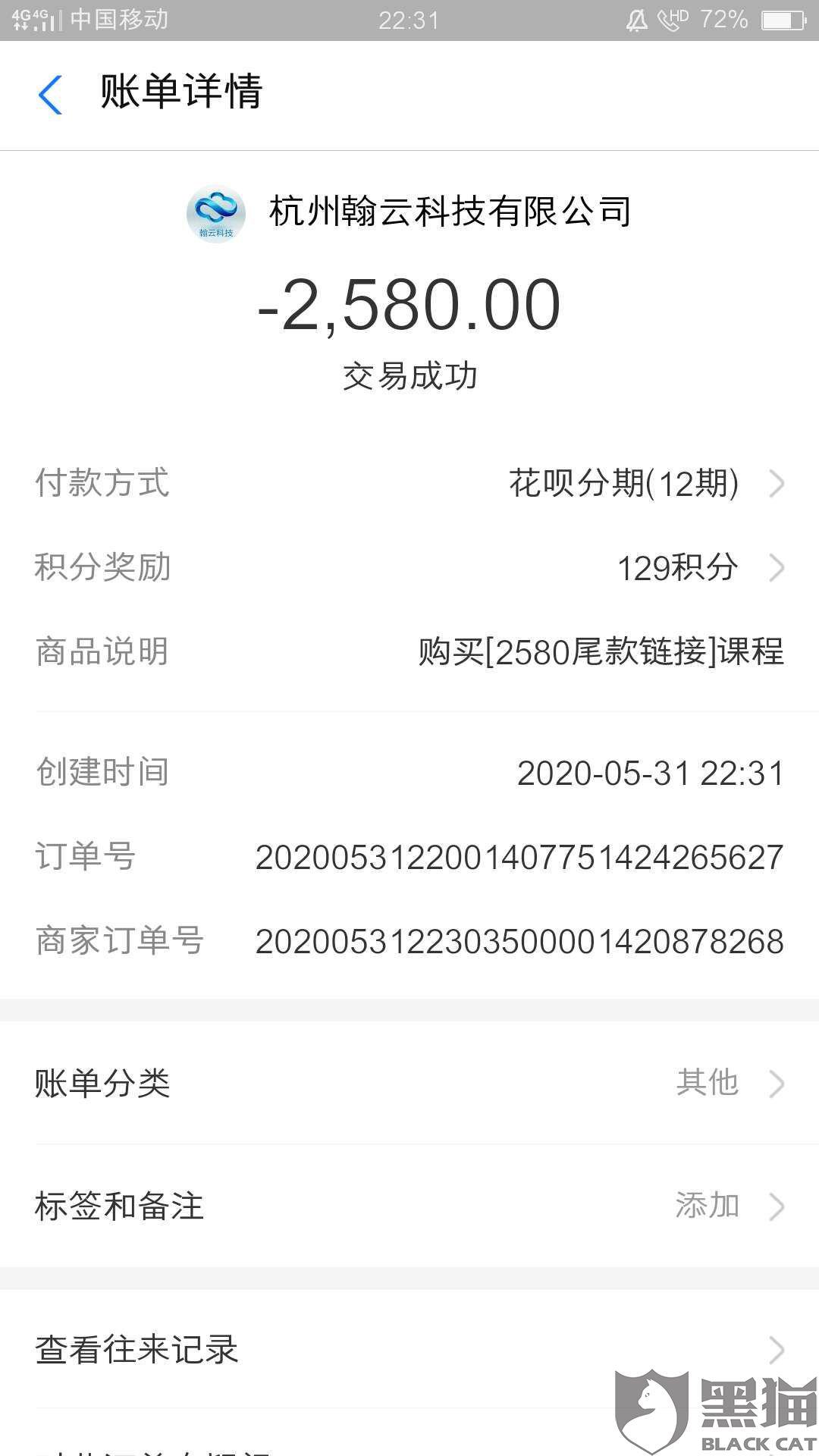819x1456 pixels.
Task: Change the 账单分类 category
Action: (409, 1083)
